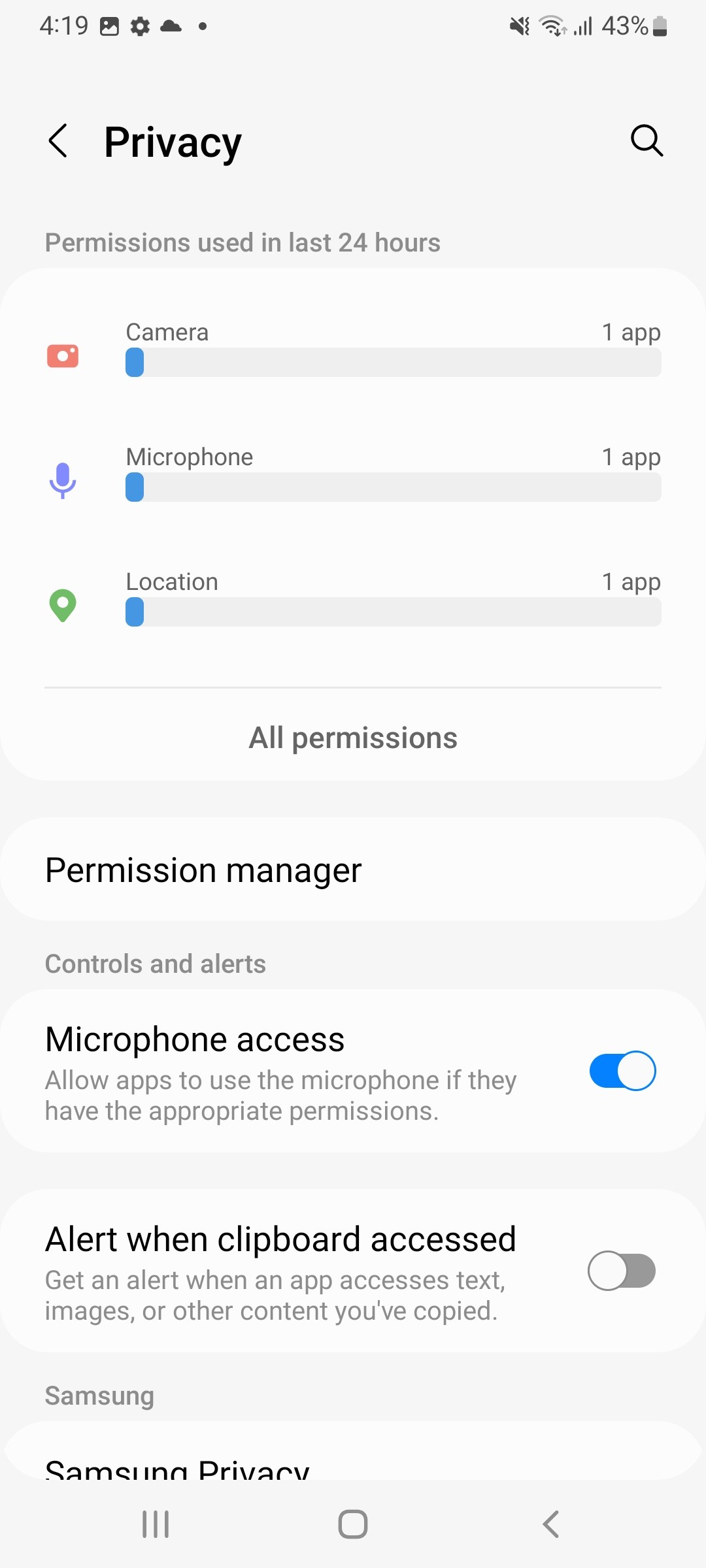Tap the All permissions button
Viewport: 706px width, 1568px height.
point(353,738)
